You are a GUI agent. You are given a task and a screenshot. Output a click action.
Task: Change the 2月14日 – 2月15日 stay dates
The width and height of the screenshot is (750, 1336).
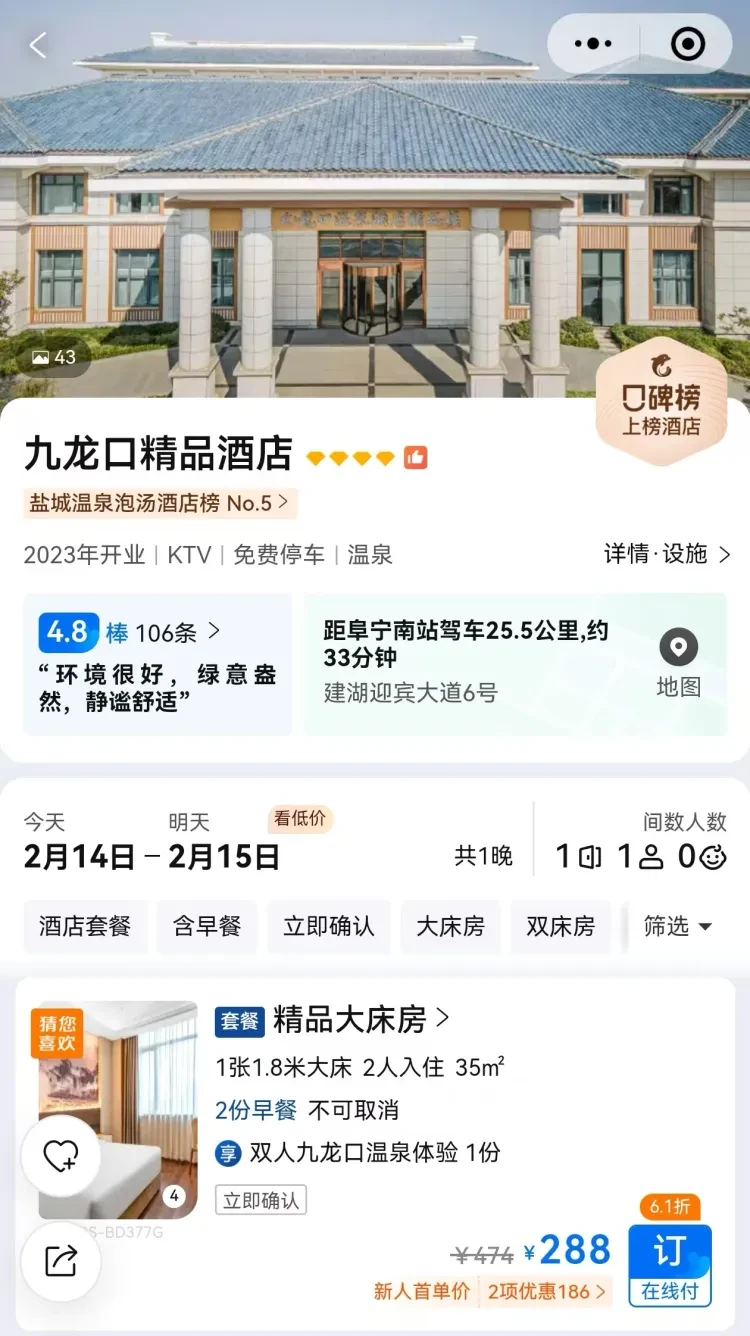click(x=152, y=856)
